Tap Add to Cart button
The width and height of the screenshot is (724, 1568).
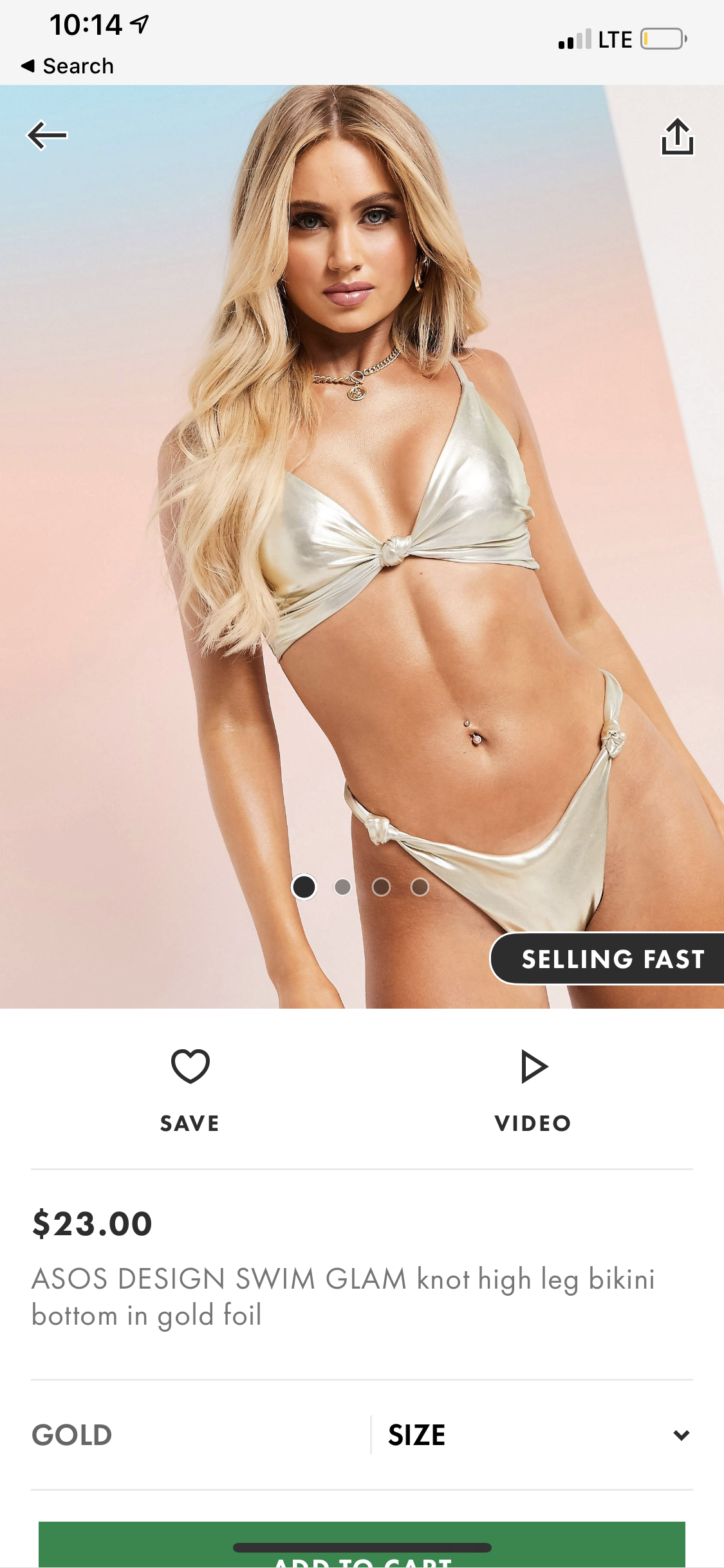[362, 1551]
